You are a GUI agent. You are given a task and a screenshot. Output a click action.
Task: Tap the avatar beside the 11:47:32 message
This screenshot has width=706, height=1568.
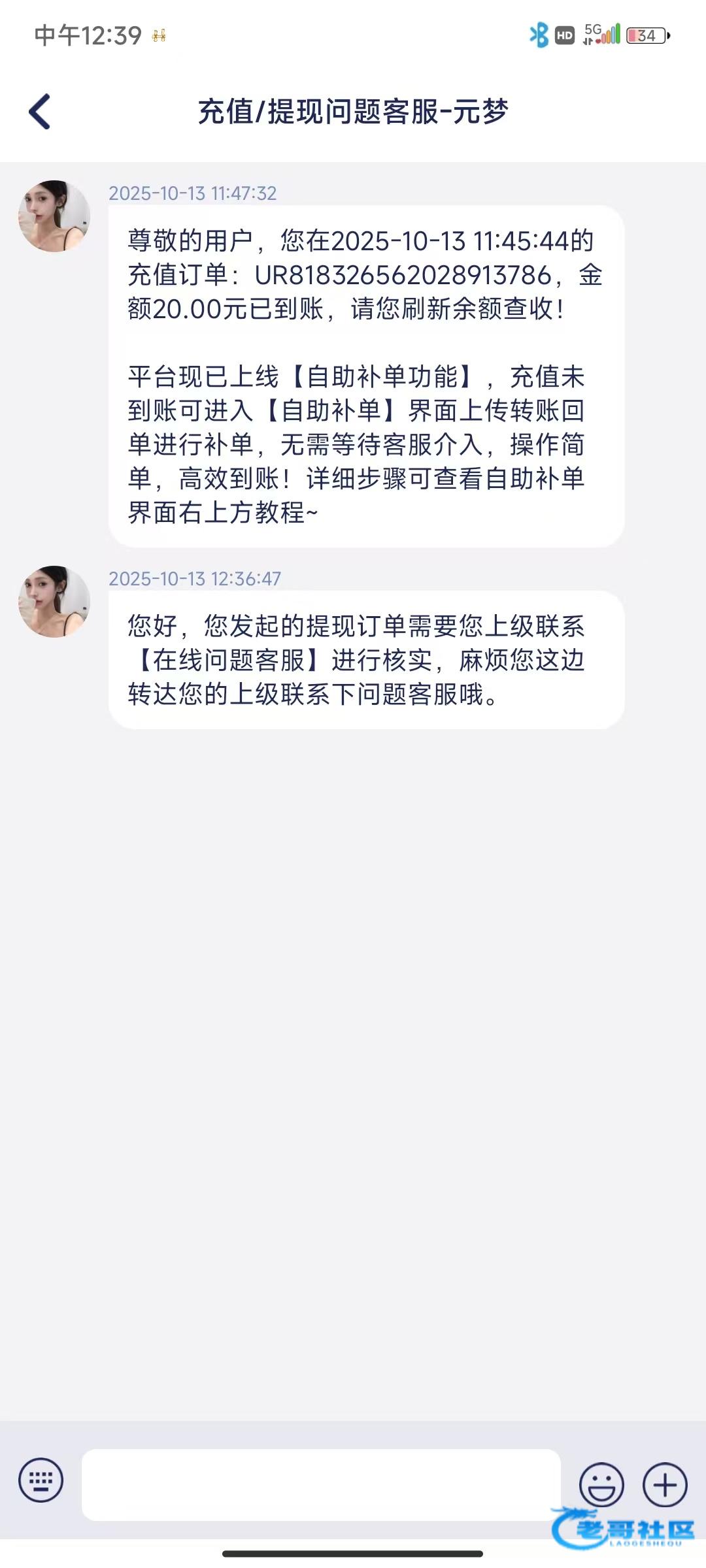[x=54, y=216]
